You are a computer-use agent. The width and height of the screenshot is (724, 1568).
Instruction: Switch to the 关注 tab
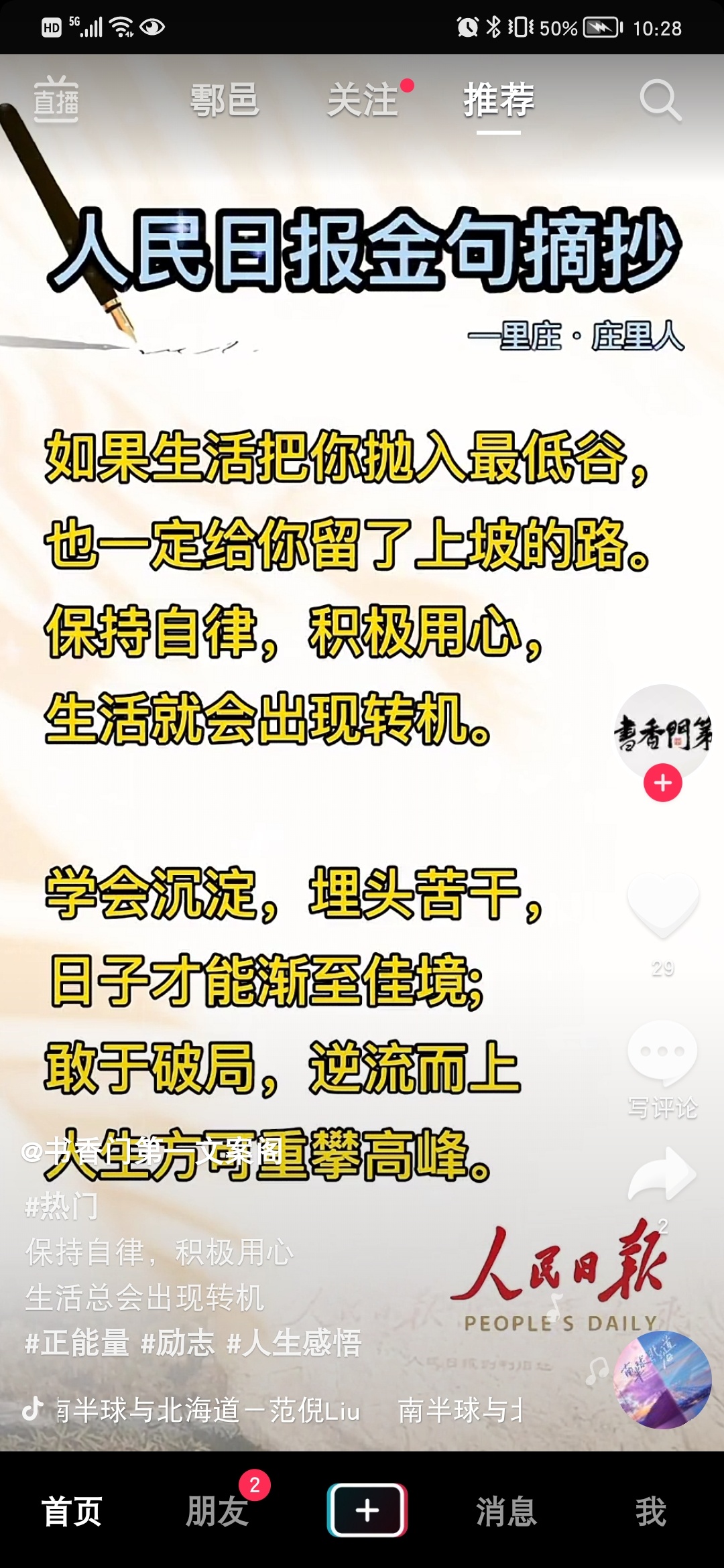click(x=363, y=101)
